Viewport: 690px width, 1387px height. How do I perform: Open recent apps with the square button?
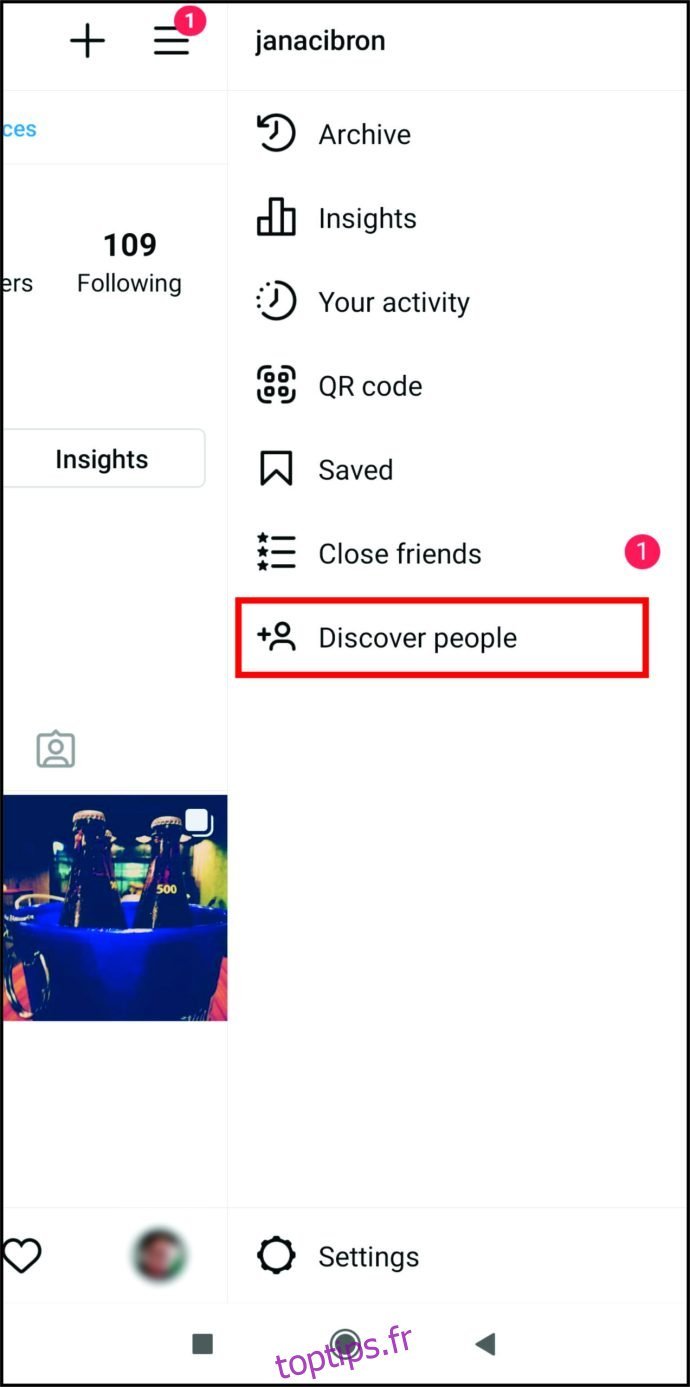click(x=203, y=1343)
